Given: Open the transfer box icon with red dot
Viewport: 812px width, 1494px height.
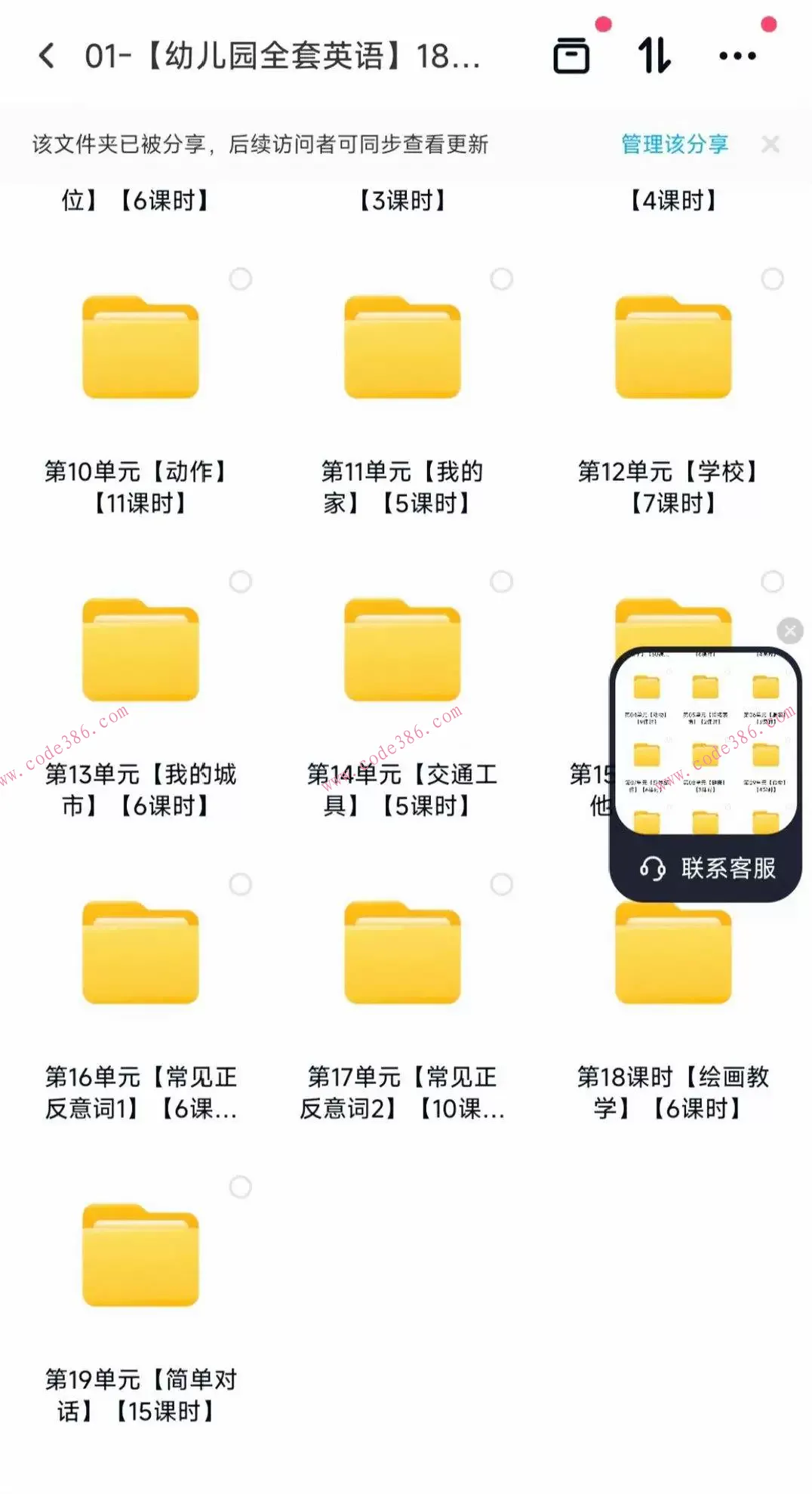Looking at the screenshot, I should point(572,56).
